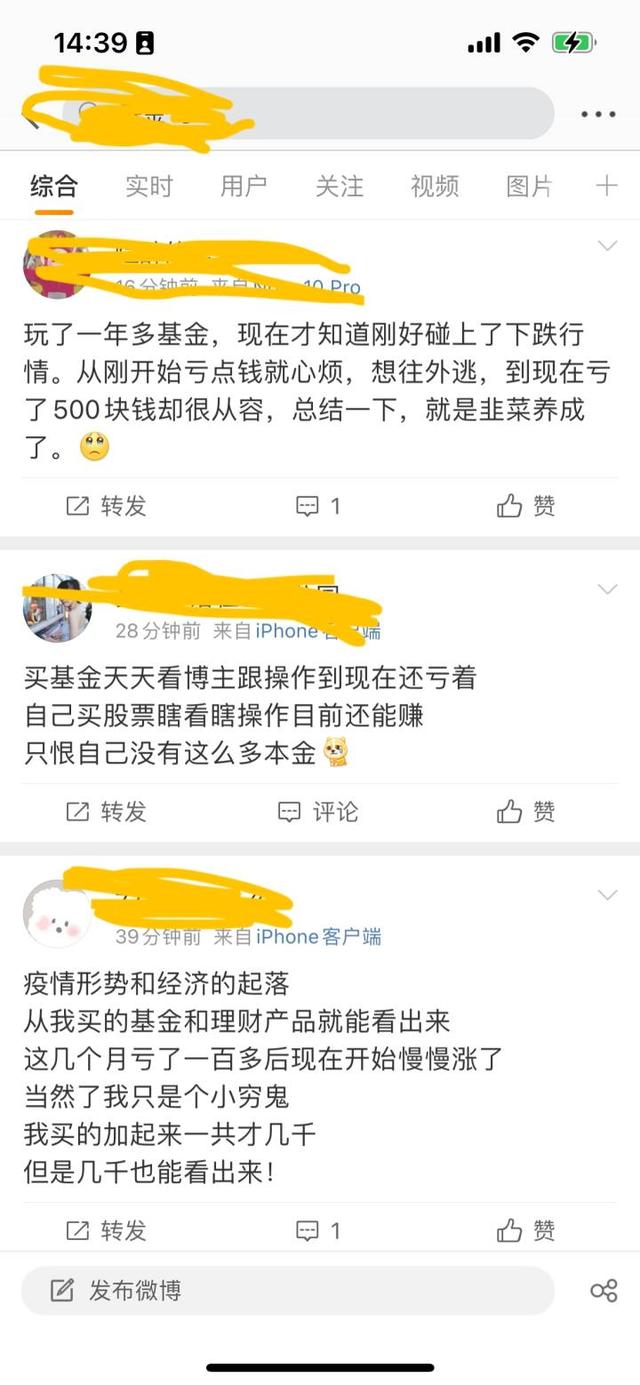Expand the chevron on the 韭菜养成 post
640x1385 pixels.
point(607,246)
